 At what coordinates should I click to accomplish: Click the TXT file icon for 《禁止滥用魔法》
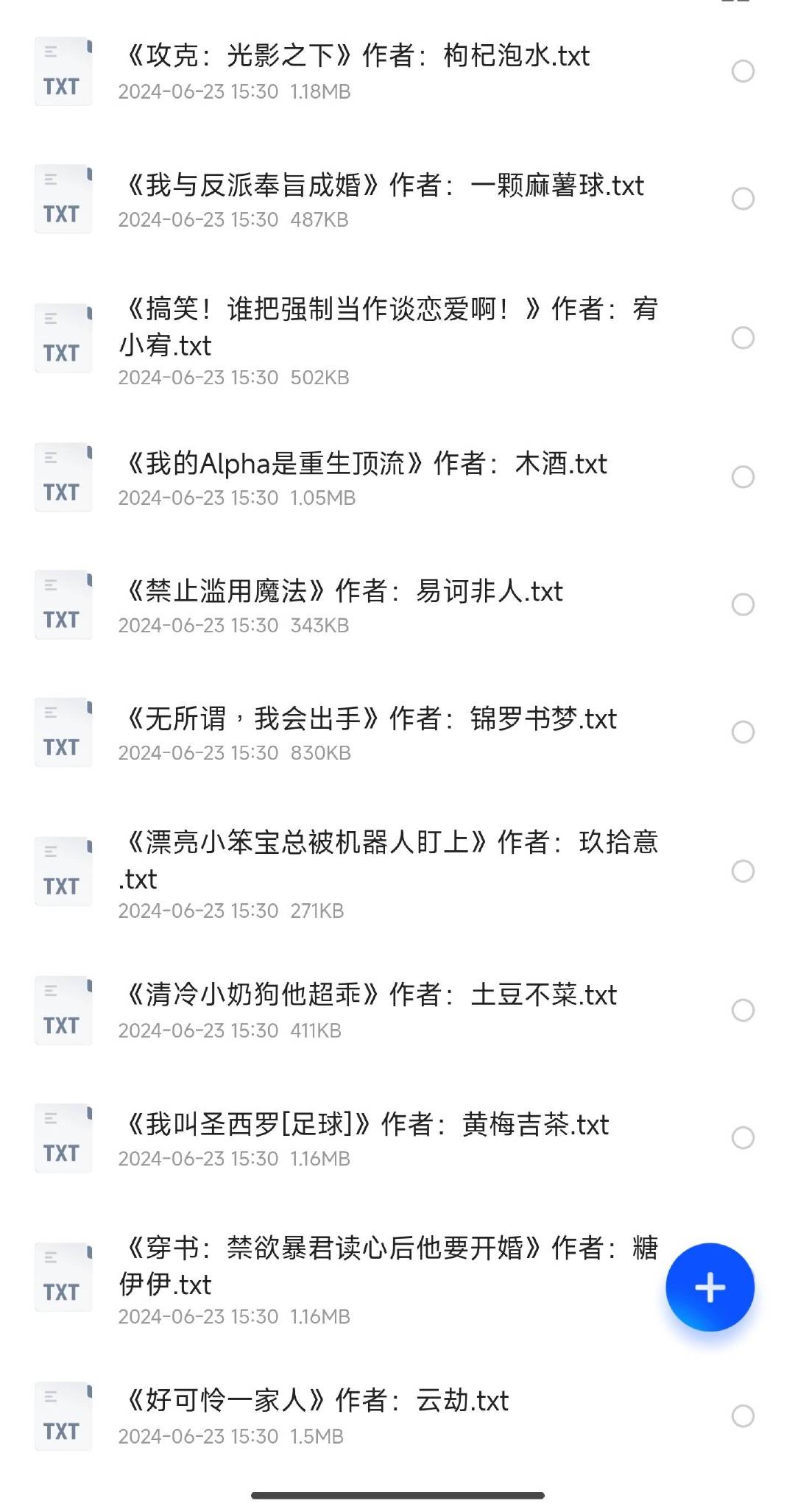point(63,604)
